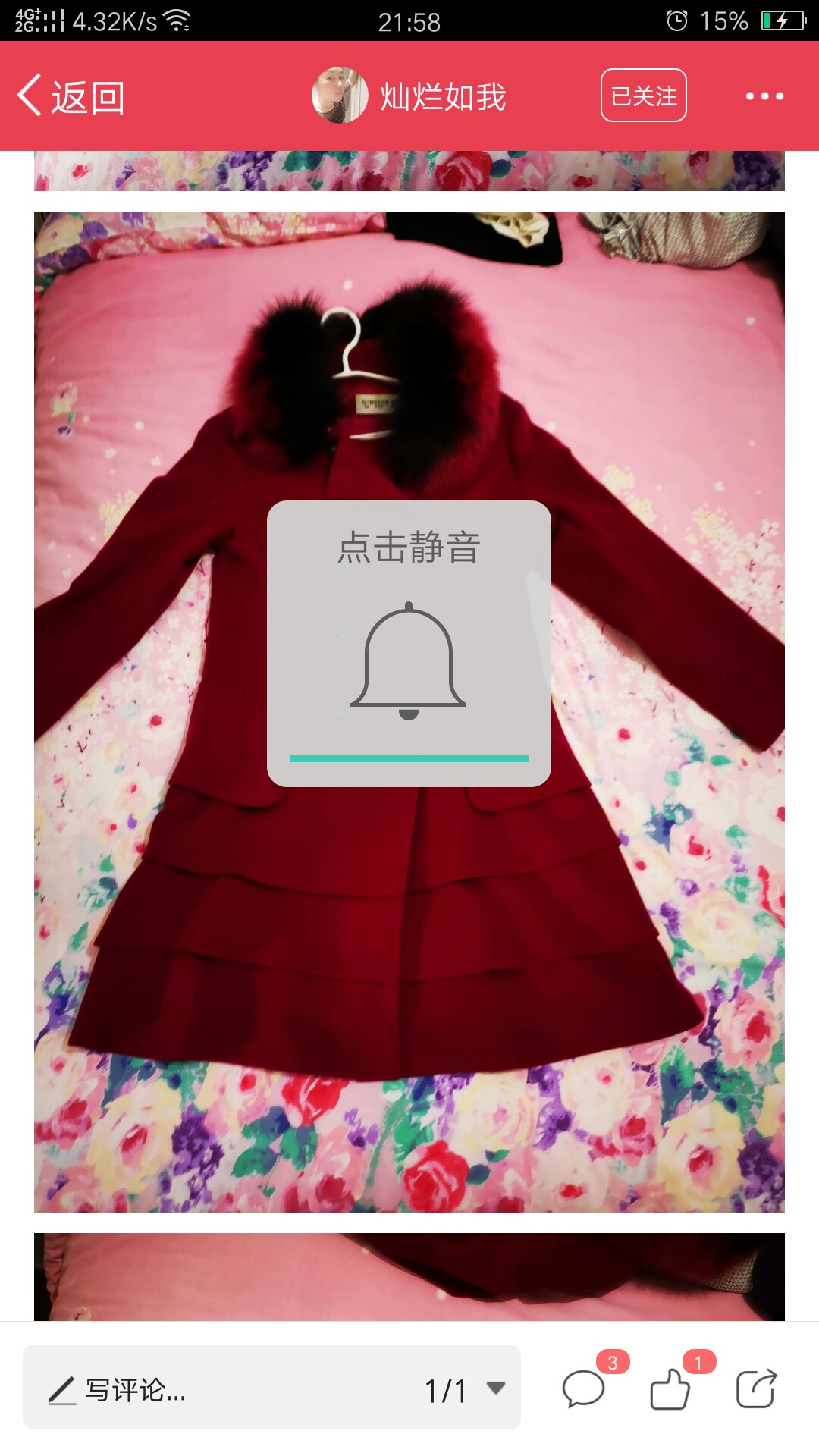Screen dimensions: 819x1456
Task: Go back using 返回
Action: tap(71, 96)
